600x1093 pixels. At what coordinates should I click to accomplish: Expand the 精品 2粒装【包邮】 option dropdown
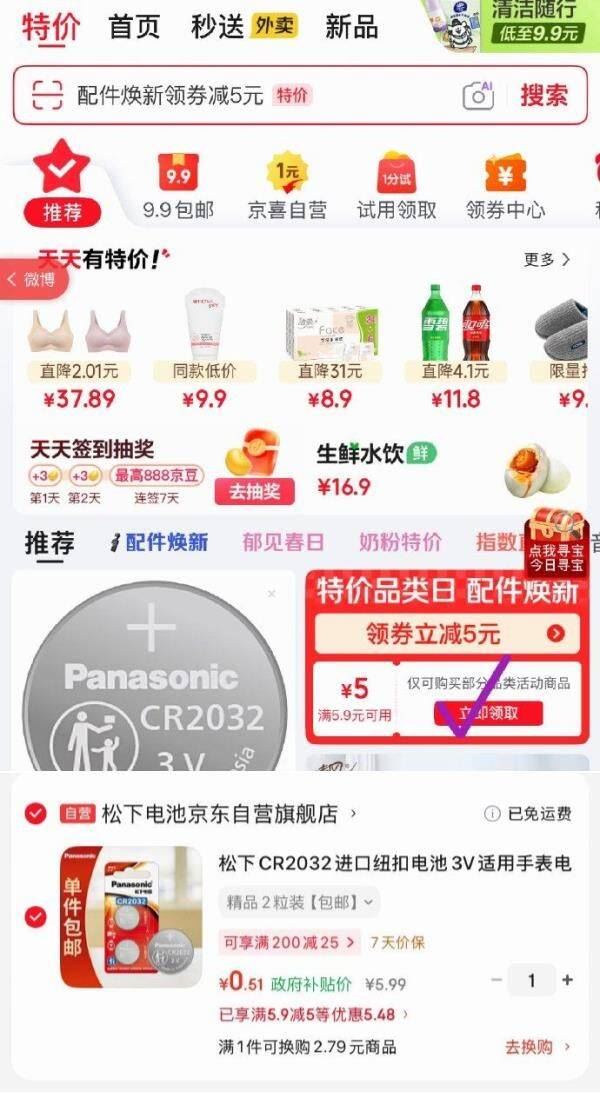pos(300,902)
